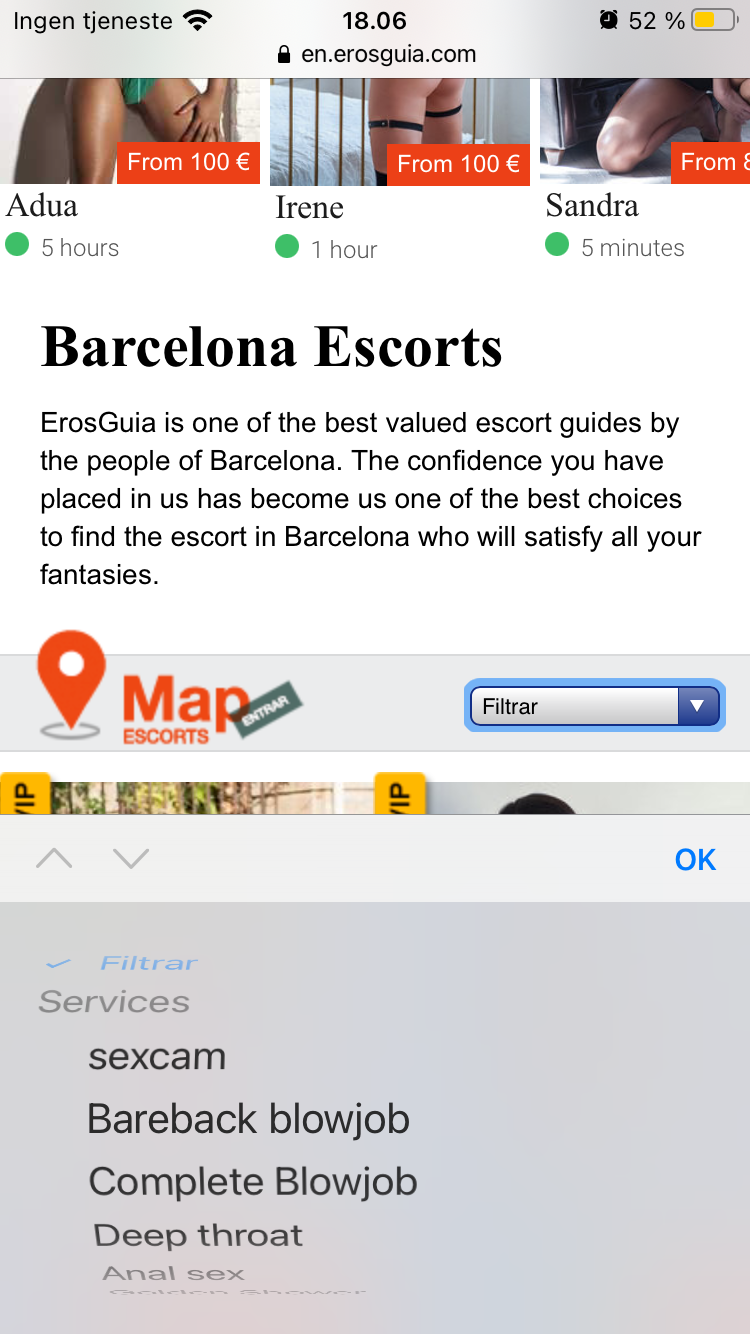Open Irene's profile card
Viewport: 750px width, 1334px height.
point(400,170)
